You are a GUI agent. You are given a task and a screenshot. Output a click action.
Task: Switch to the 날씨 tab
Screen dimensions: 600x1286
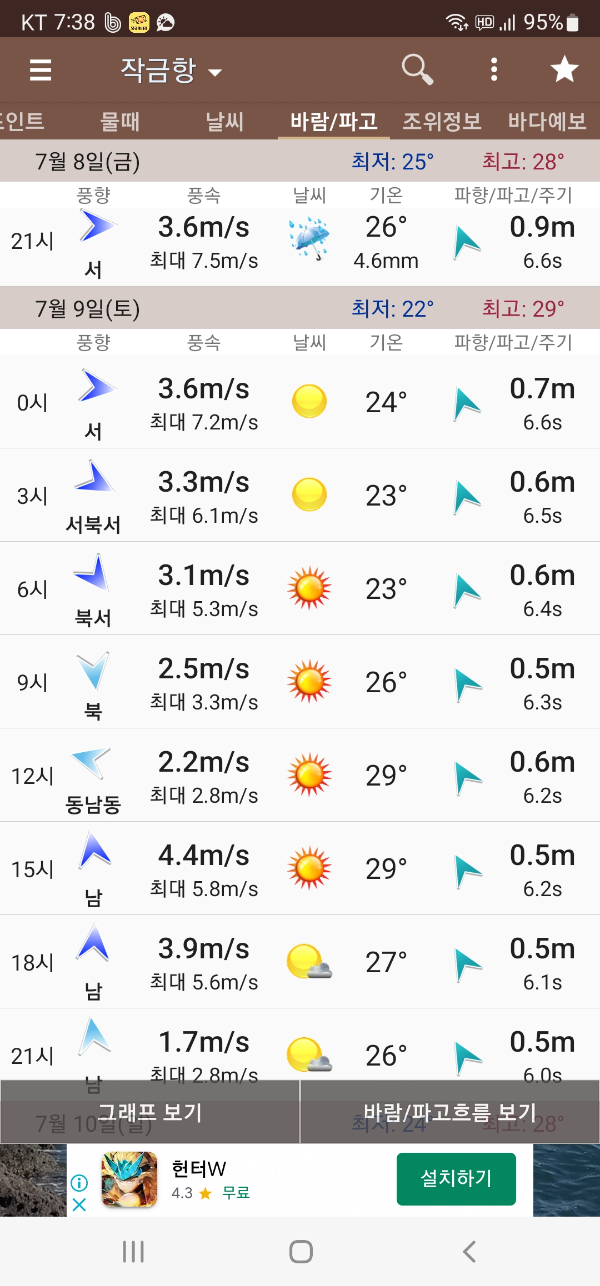(x=225, y=122)
